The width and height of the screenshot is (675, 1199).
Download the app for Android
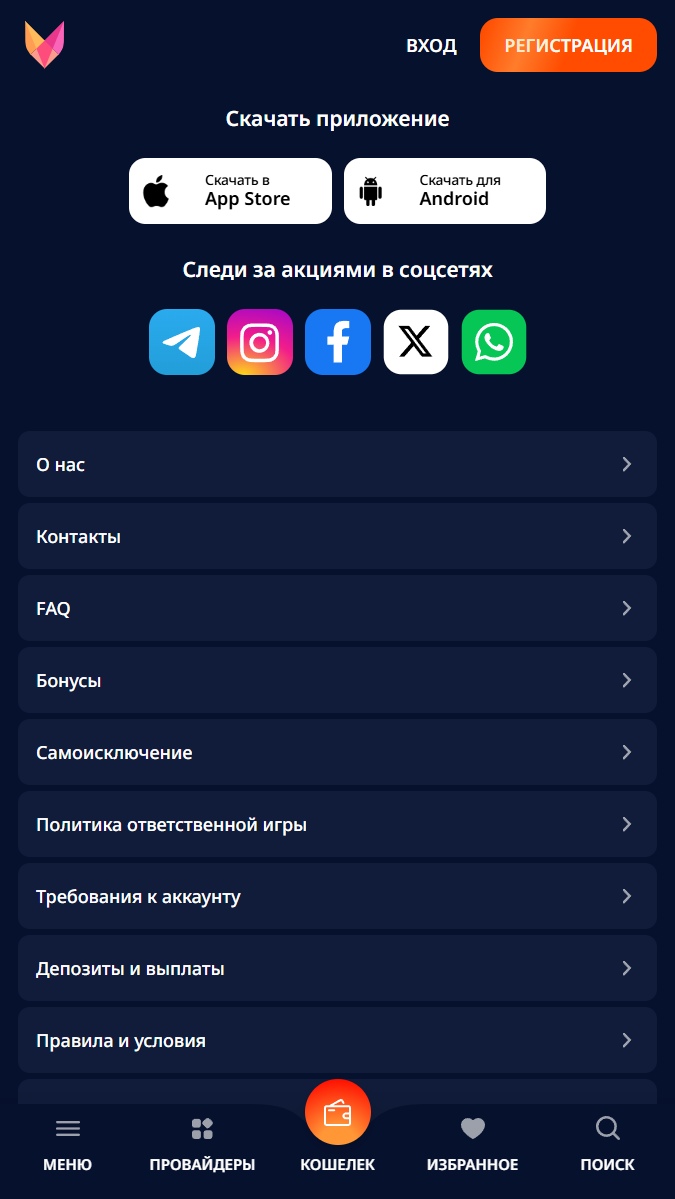[445, 191]
